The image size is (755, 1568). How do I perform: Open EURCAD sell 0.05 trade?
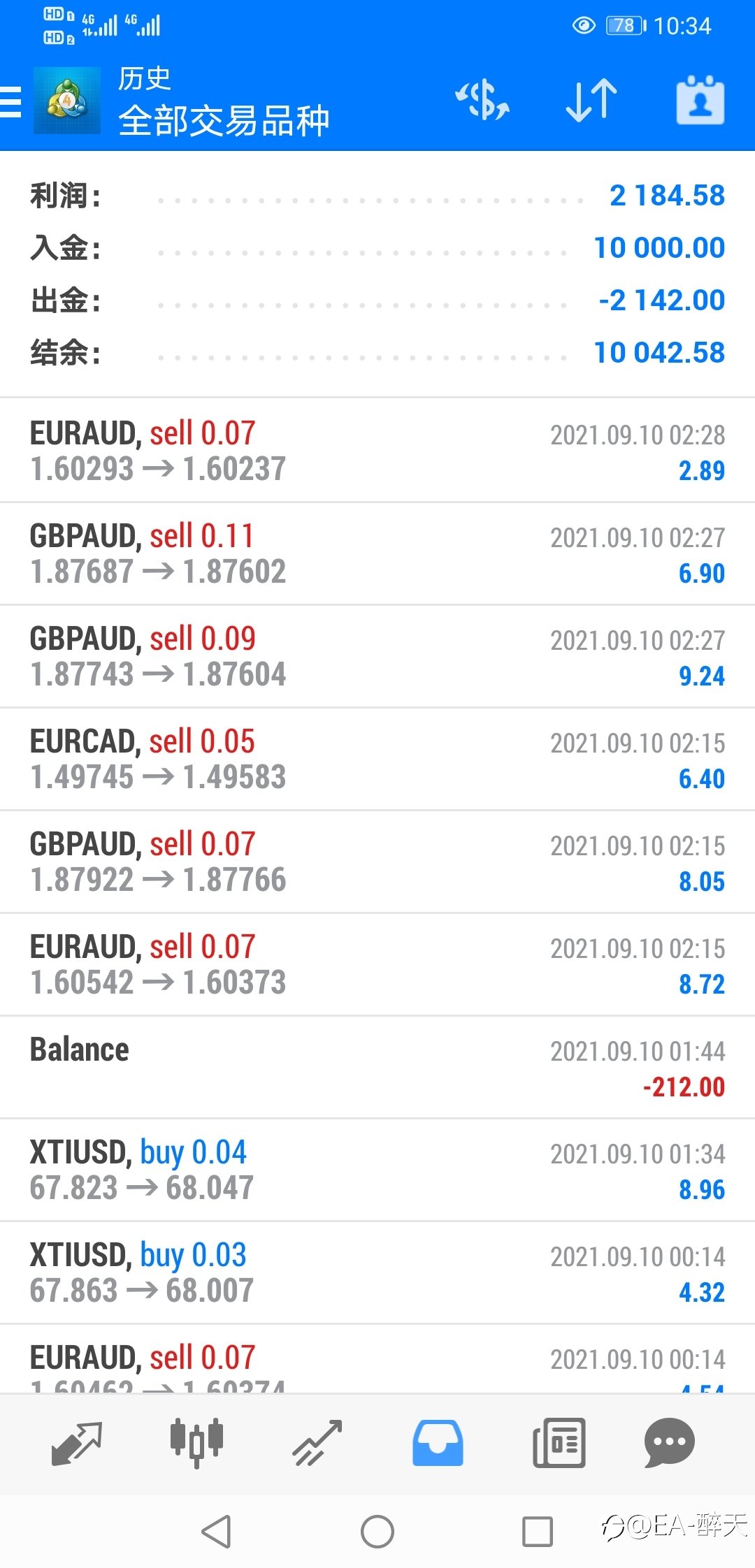click(377, 759)
